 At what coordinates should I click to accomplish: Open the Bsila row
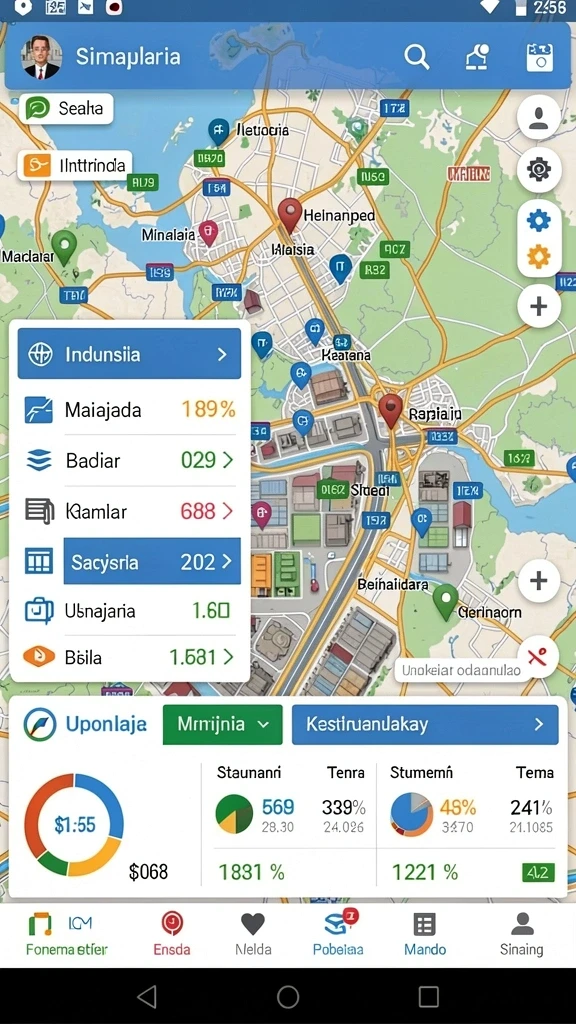(129, 656)
